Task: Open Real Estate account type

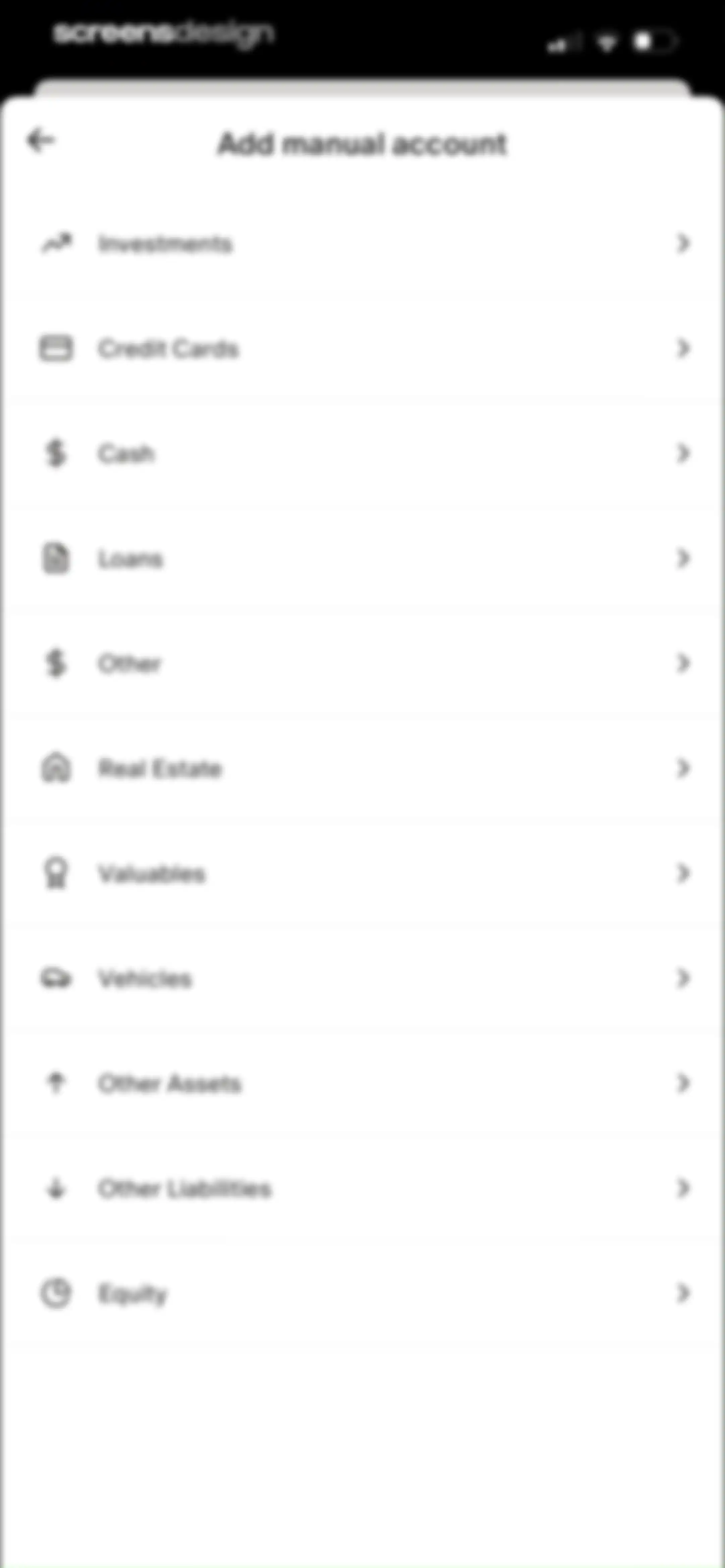Action: 363,769
